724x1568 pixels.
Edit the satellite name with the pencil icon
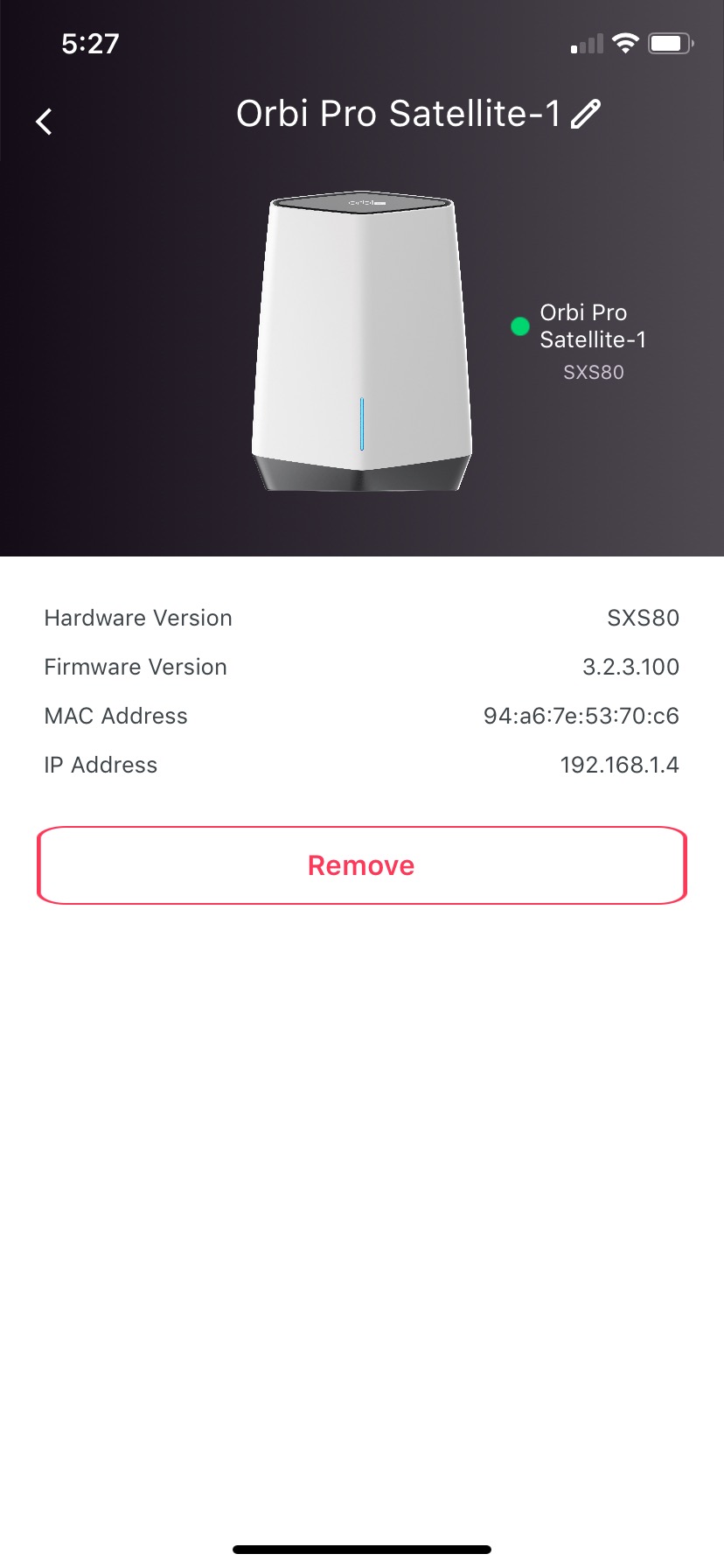pos(586,114)
